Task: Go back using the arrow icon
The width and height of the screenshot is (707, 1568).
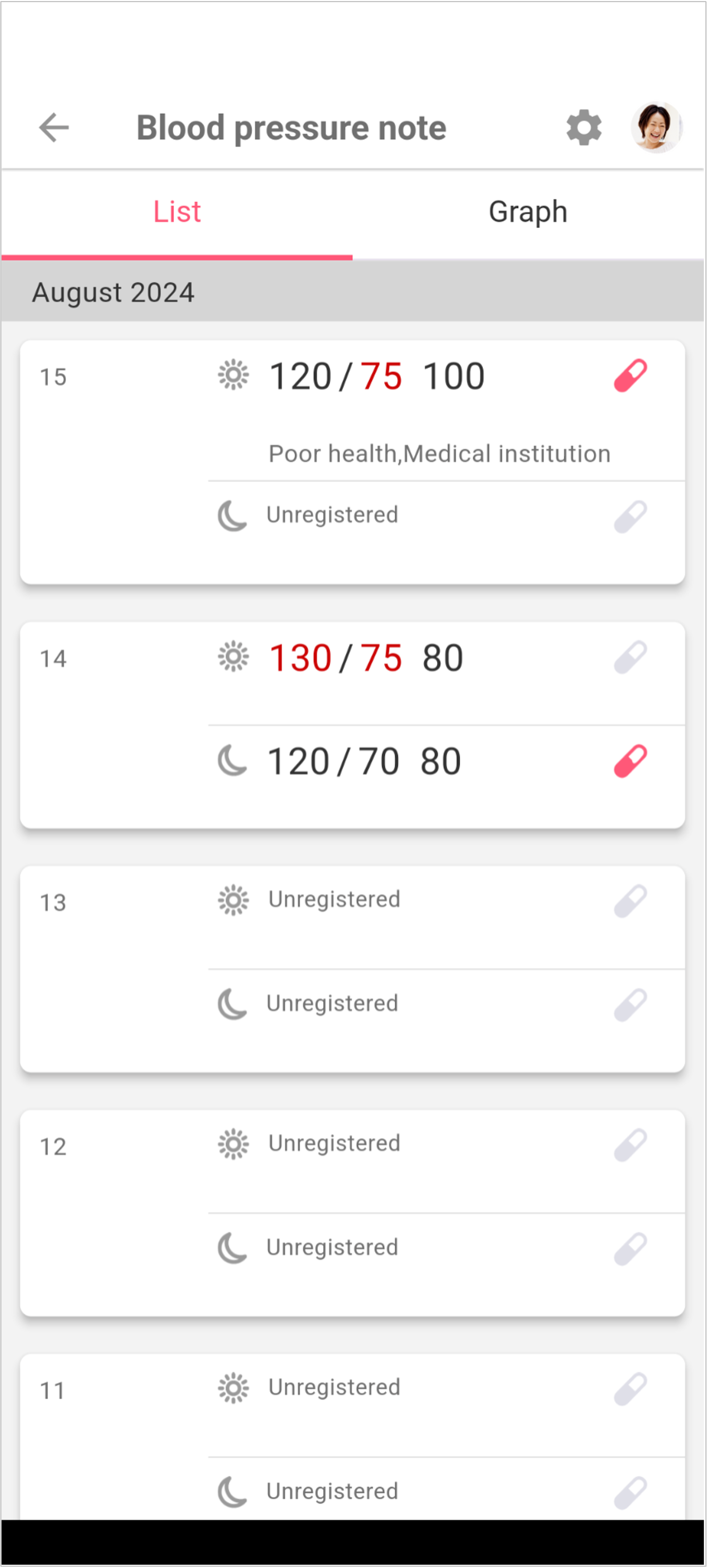Action: [x=54, y=128]
